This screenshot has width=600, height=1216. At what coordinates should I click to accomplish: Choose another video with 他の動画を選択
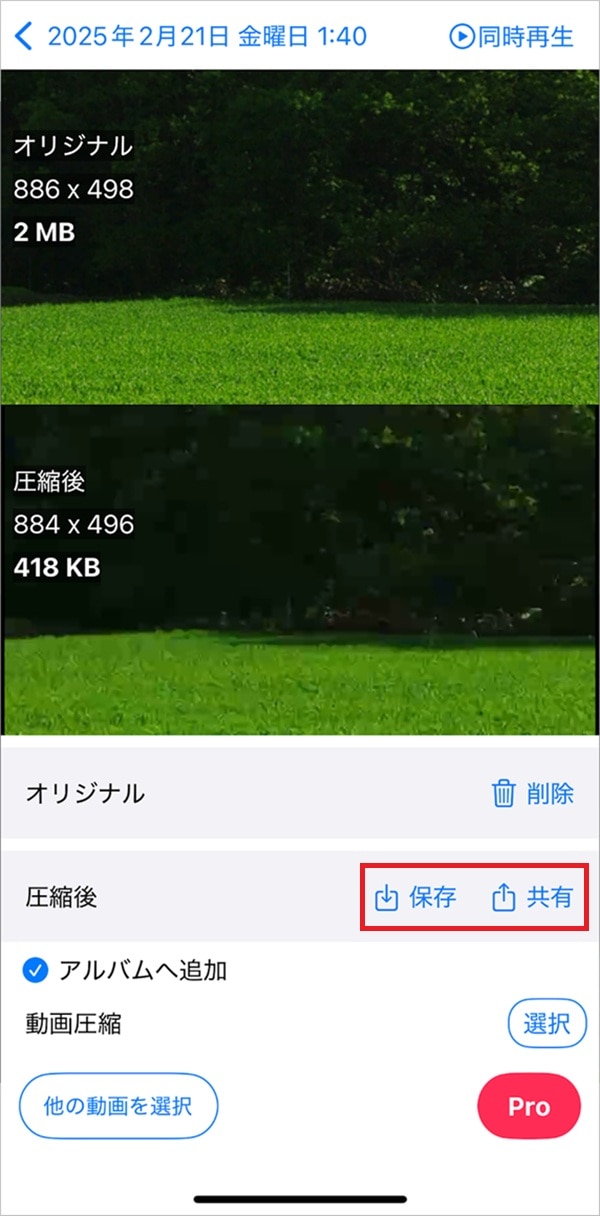118,1106
